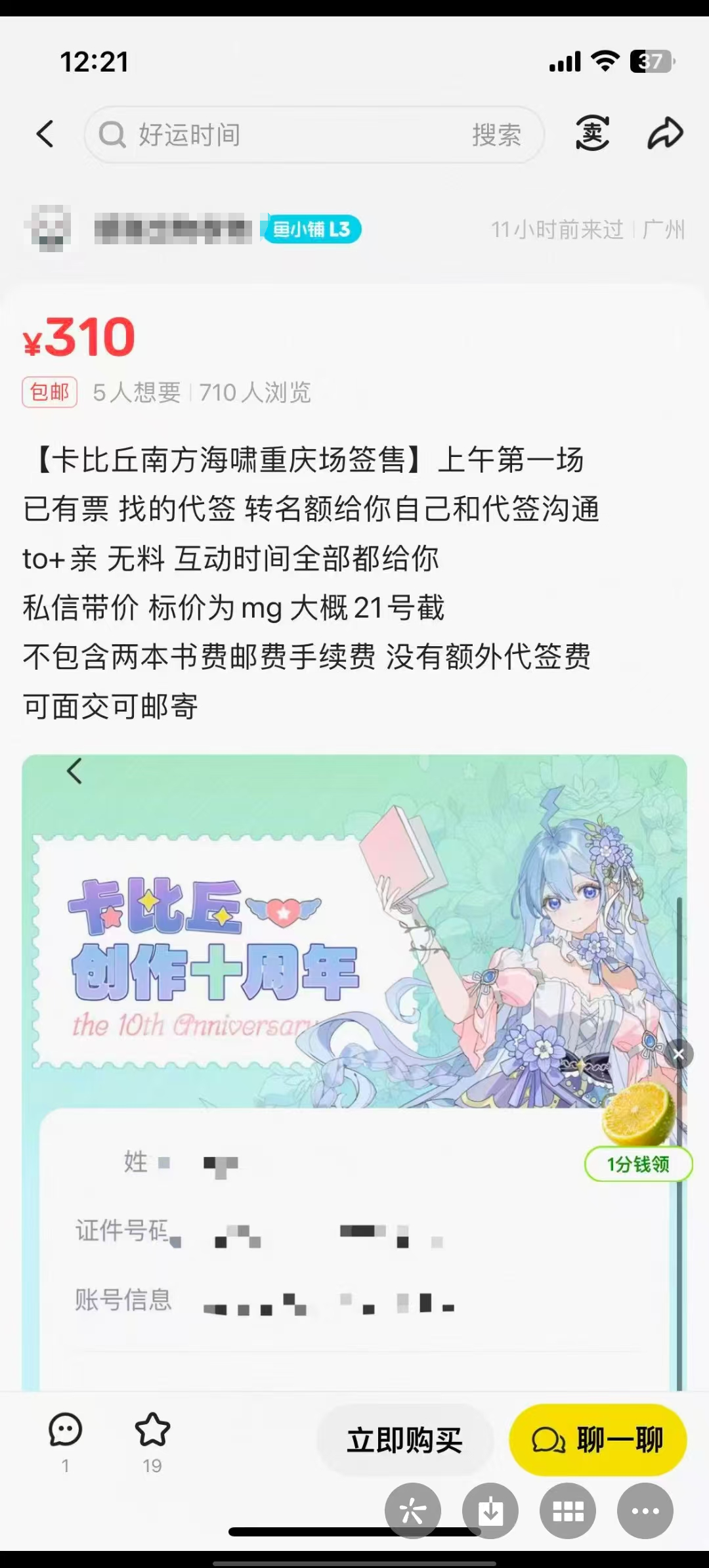The width and height of the screenshot is (709, 1568).
Task: Open the three-dots floating tool button
Action: point(645,1511)
